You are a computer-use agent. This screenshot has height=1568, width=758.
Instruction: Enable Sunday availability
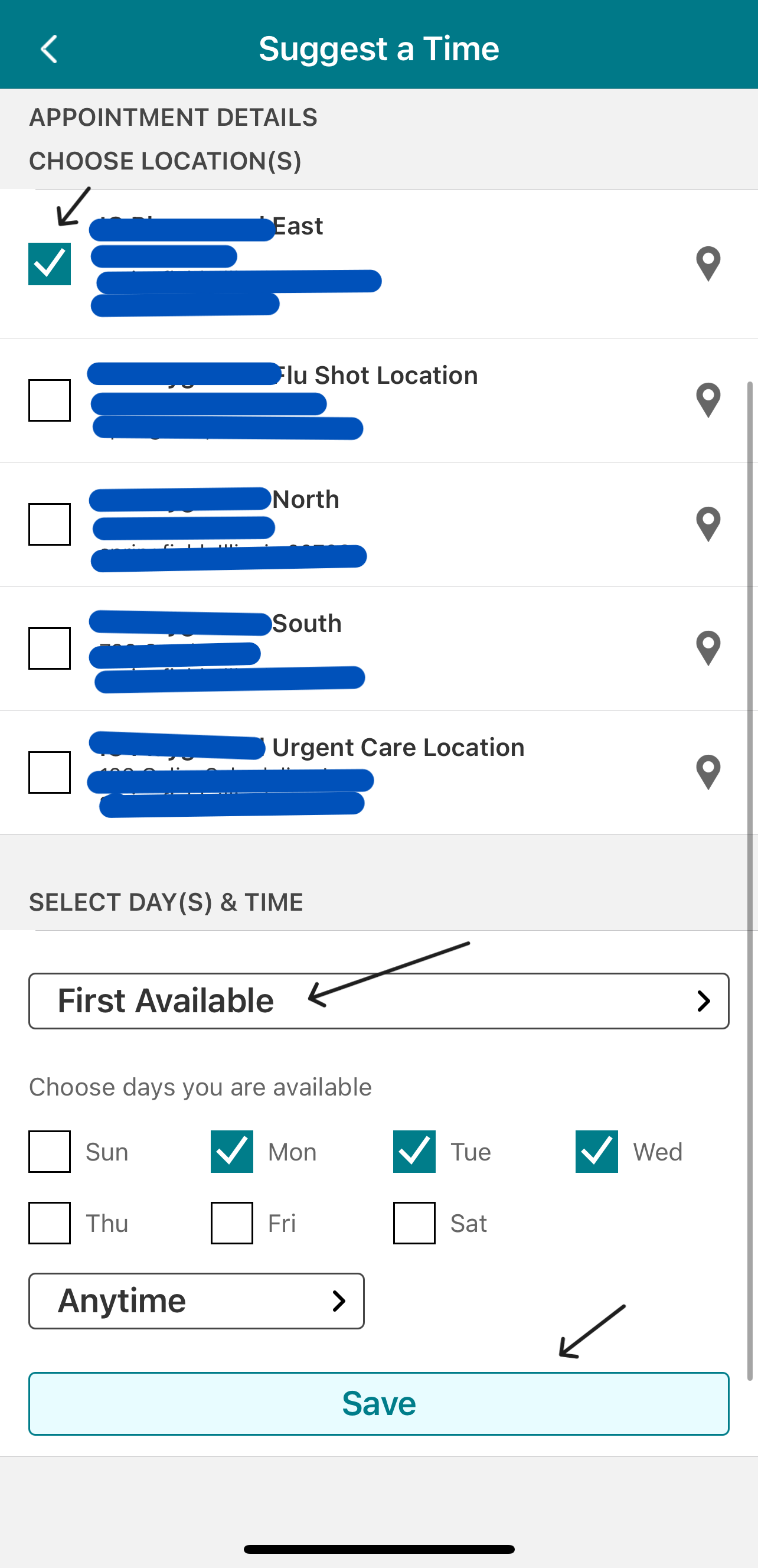pos(49,1152)
